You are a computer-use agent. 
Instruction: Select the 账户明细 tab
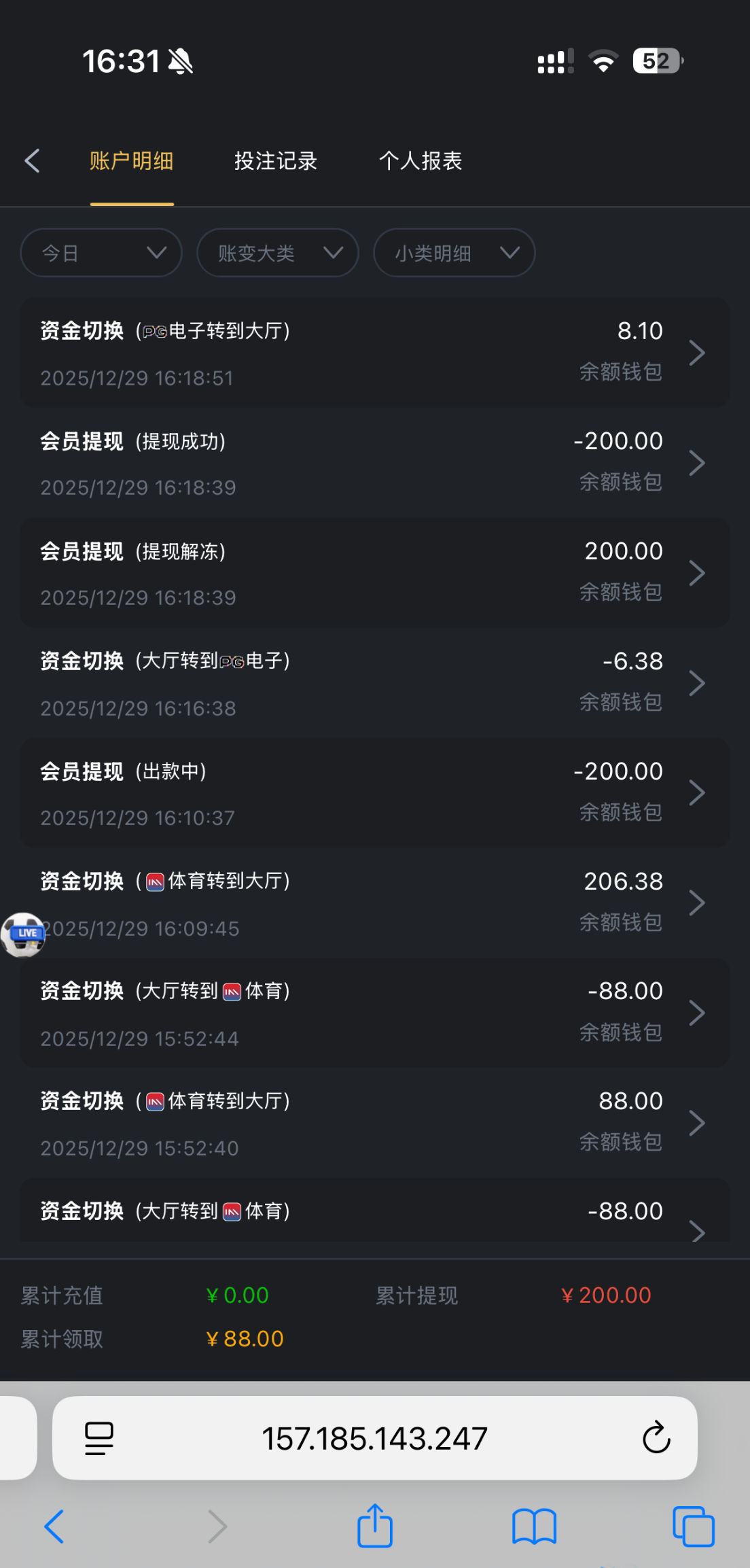coord(132,161)
